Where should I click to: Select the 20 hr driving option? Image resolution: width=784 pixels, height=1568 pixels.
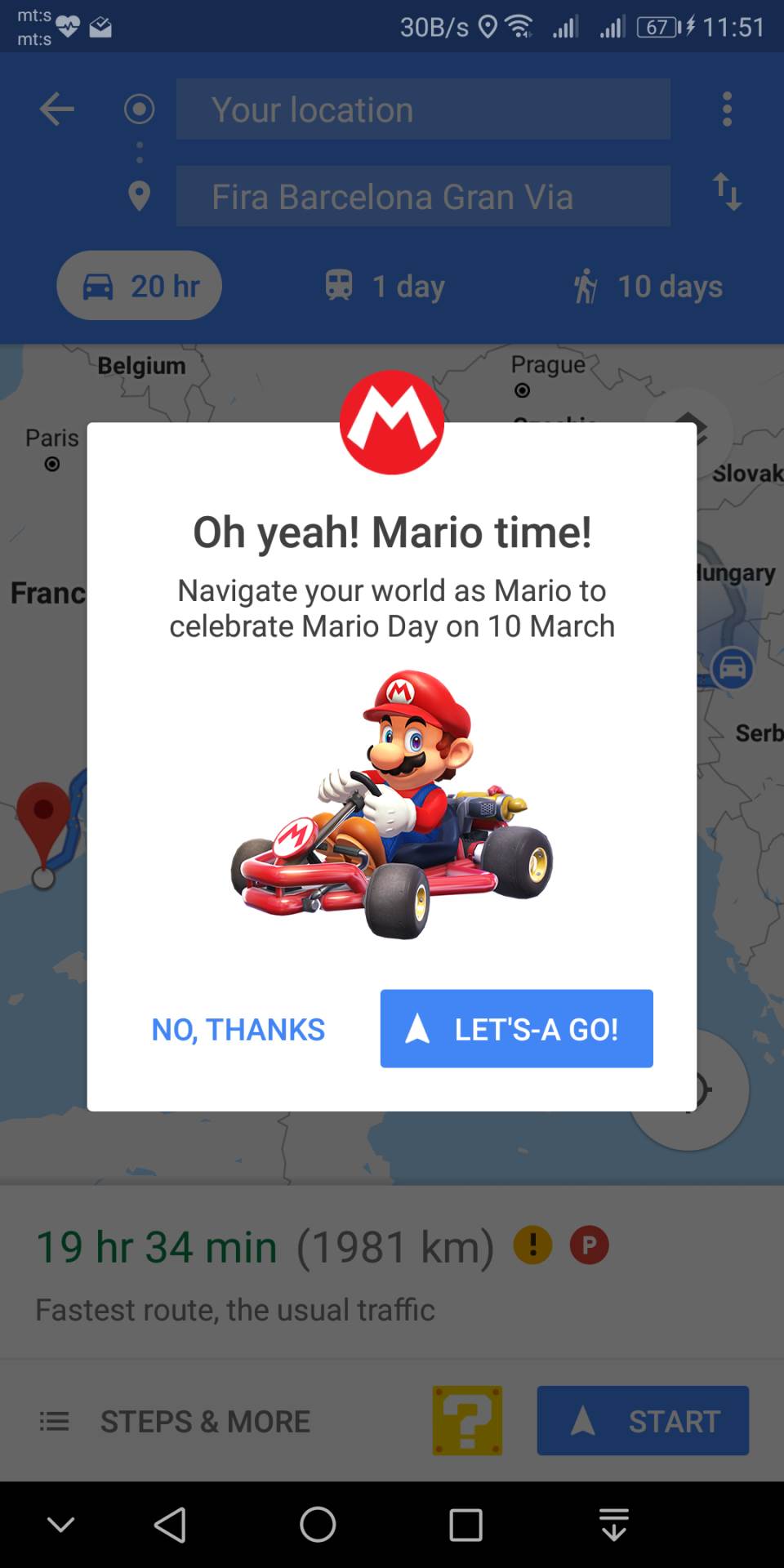[140, 286]
